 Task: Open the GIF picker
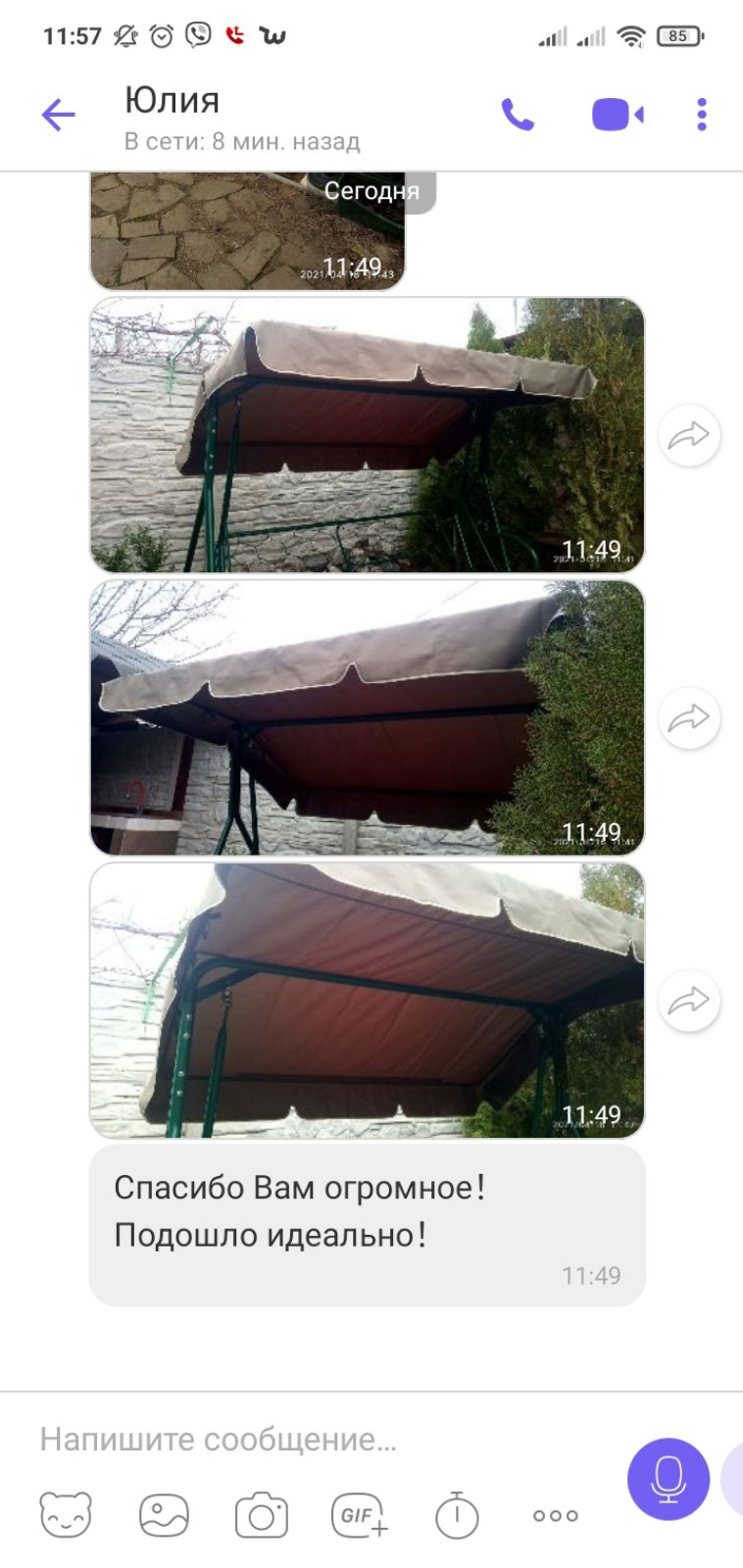359,1515
